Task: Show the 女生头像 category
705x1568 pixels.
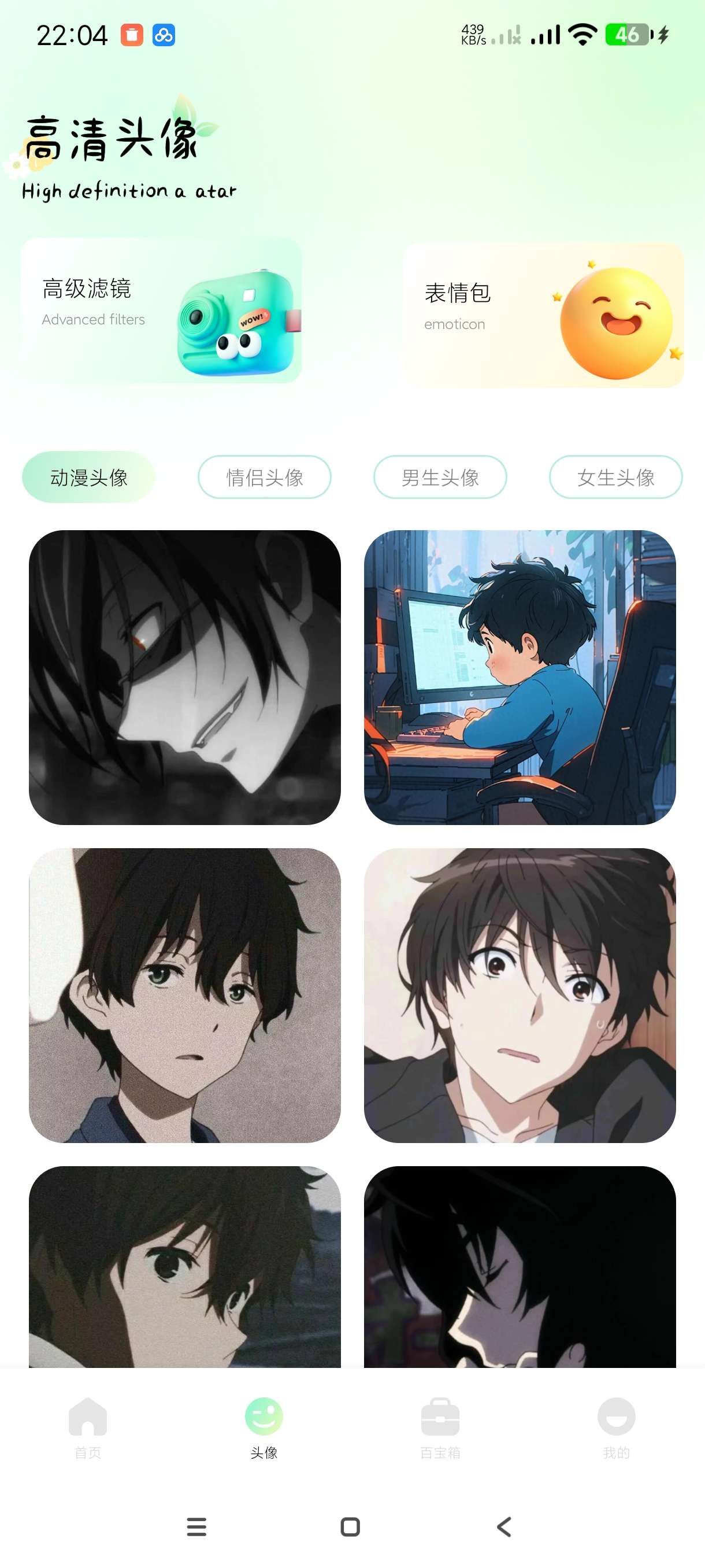Action: point(615,477)
